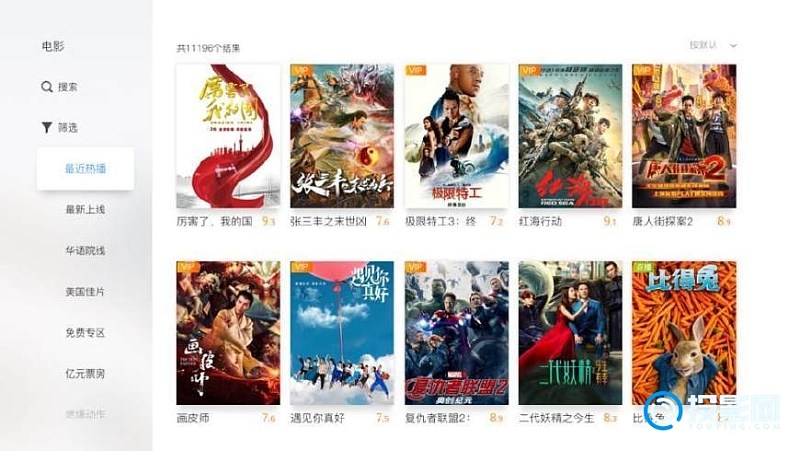Open movie 复仇者联盟2
Image resolution: width=800 pixels, height=451 pixels.
tap(443, 332)
